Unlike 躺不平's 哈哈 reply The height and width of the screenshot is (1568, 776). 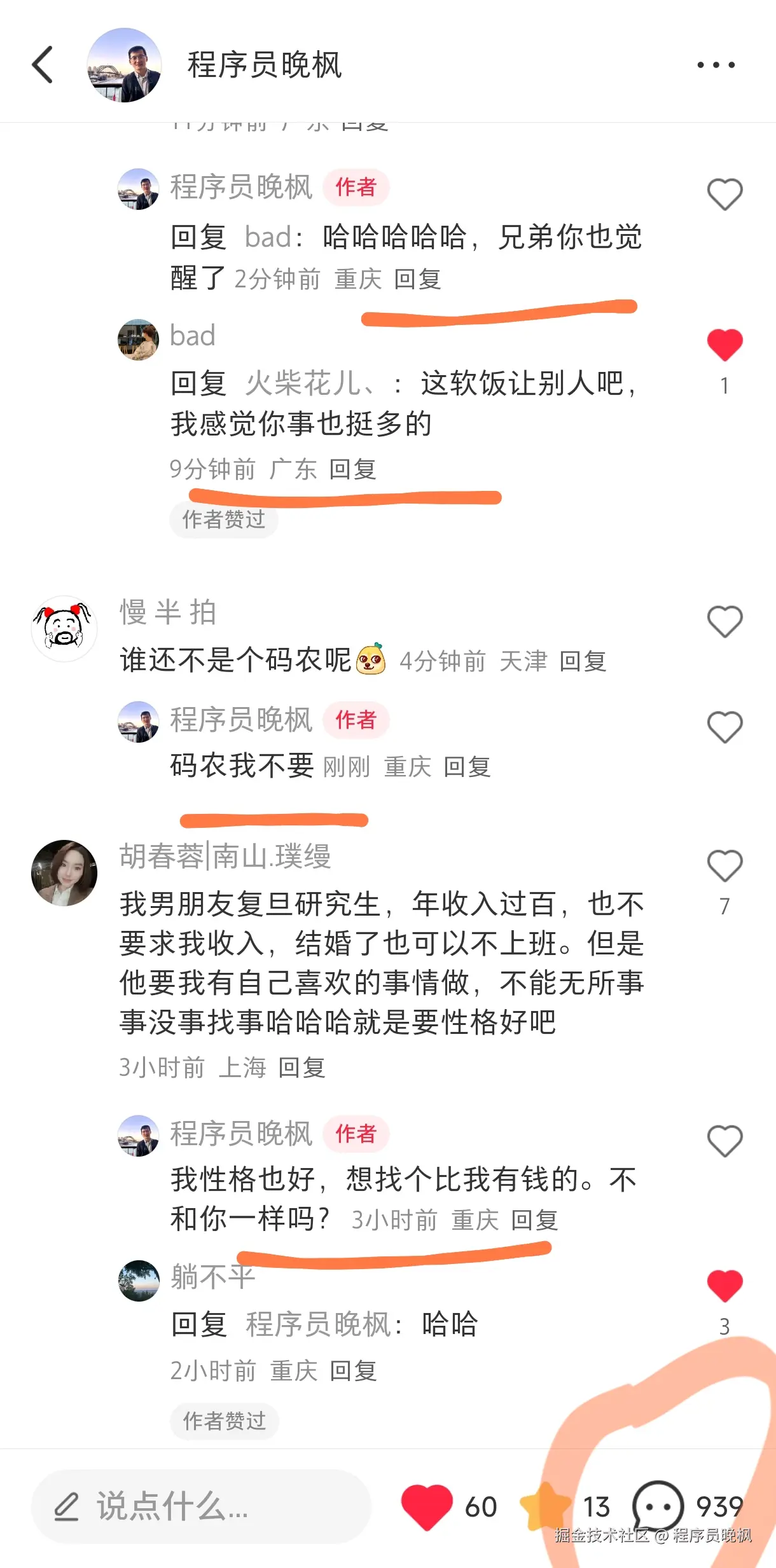pos(724,1286)
